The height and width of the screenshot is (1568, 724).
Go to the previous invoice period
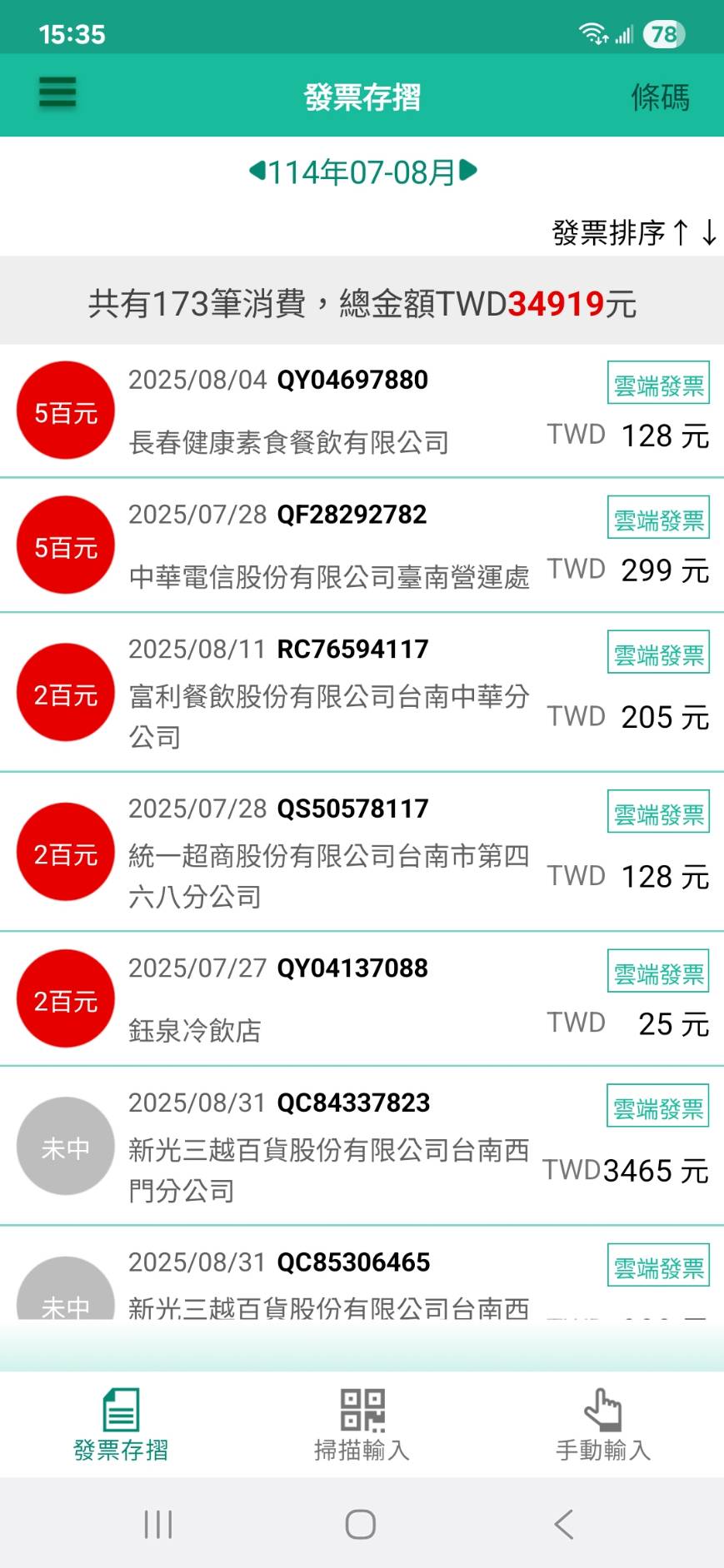(257, 172)
